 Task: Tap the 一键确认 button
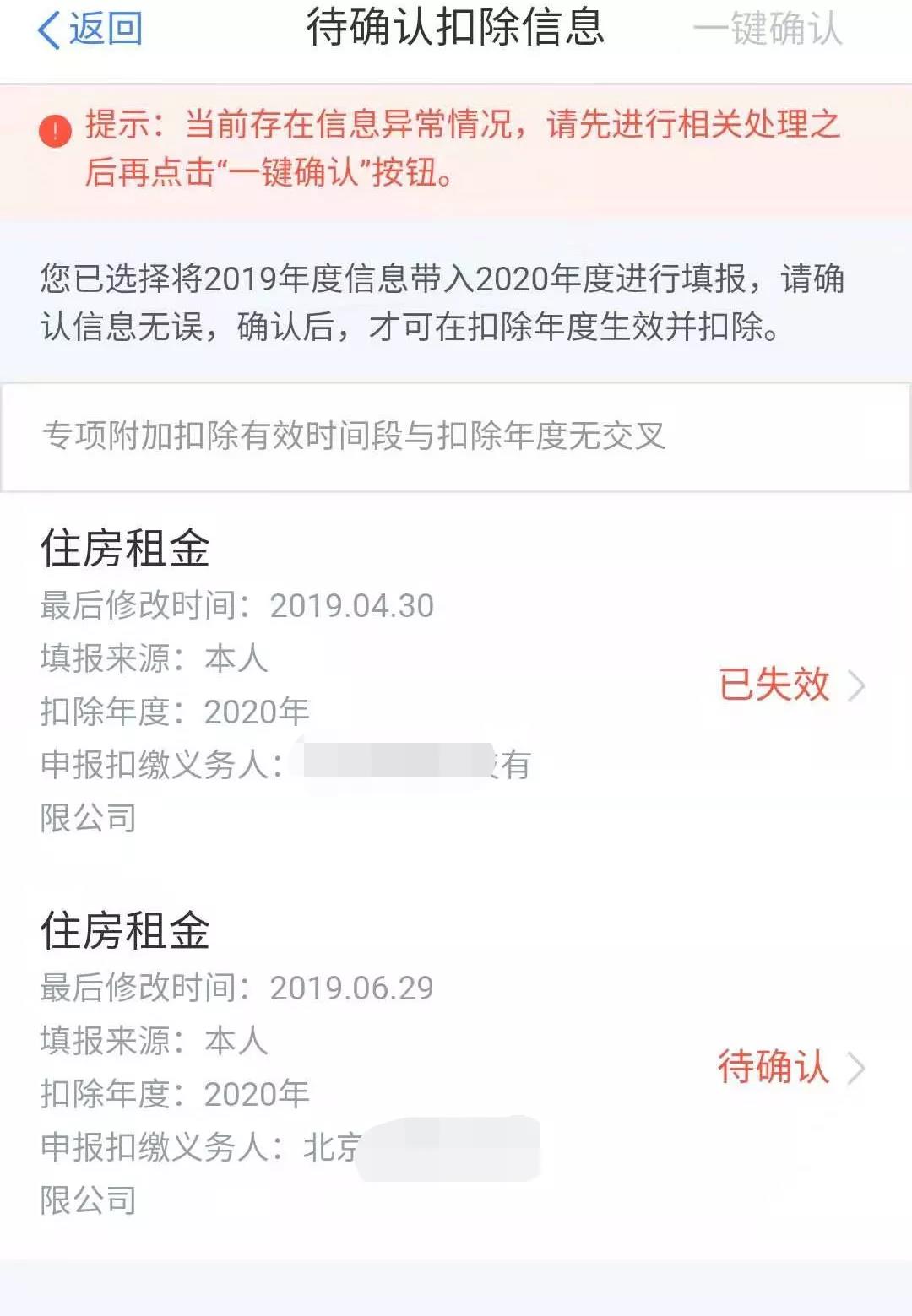(767, 30)
